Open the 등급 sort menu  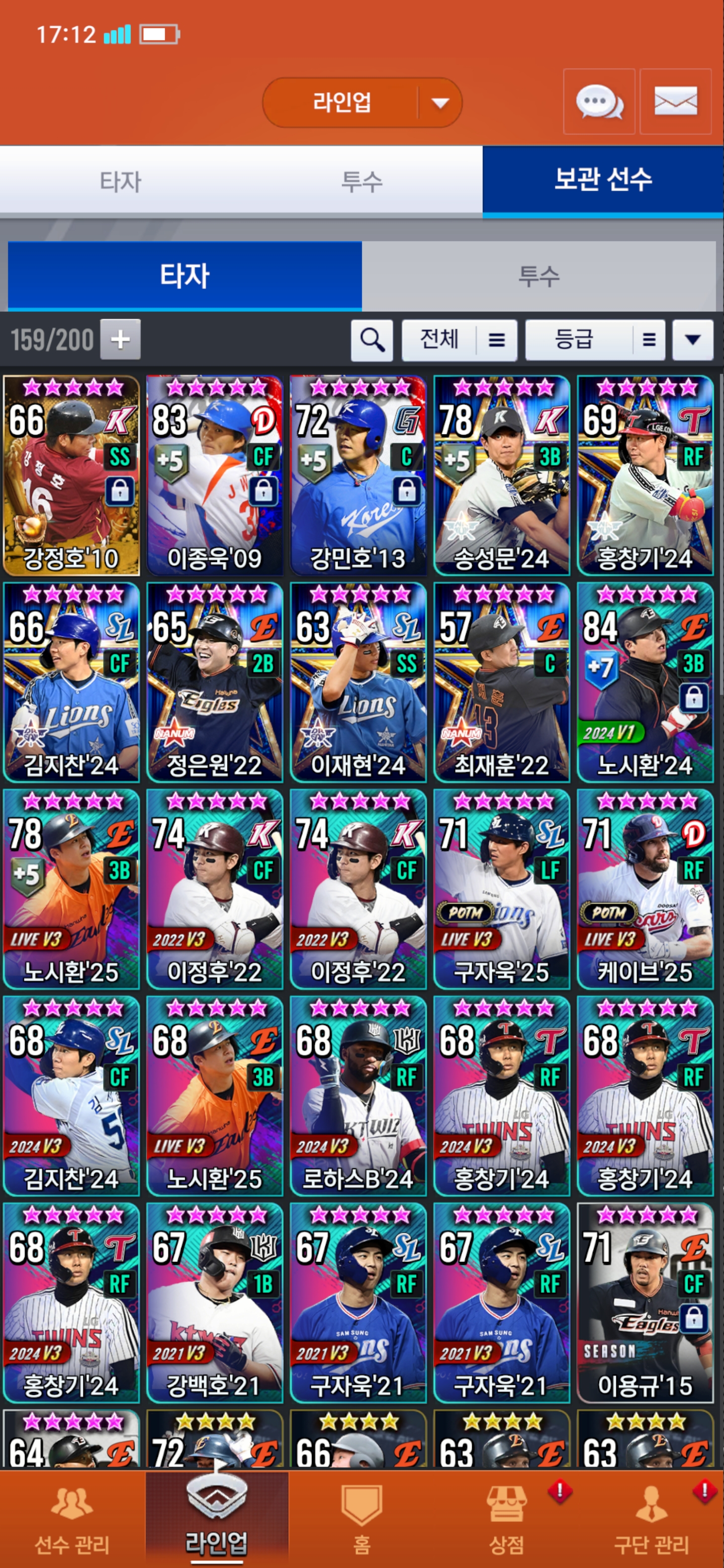[594, 340]
